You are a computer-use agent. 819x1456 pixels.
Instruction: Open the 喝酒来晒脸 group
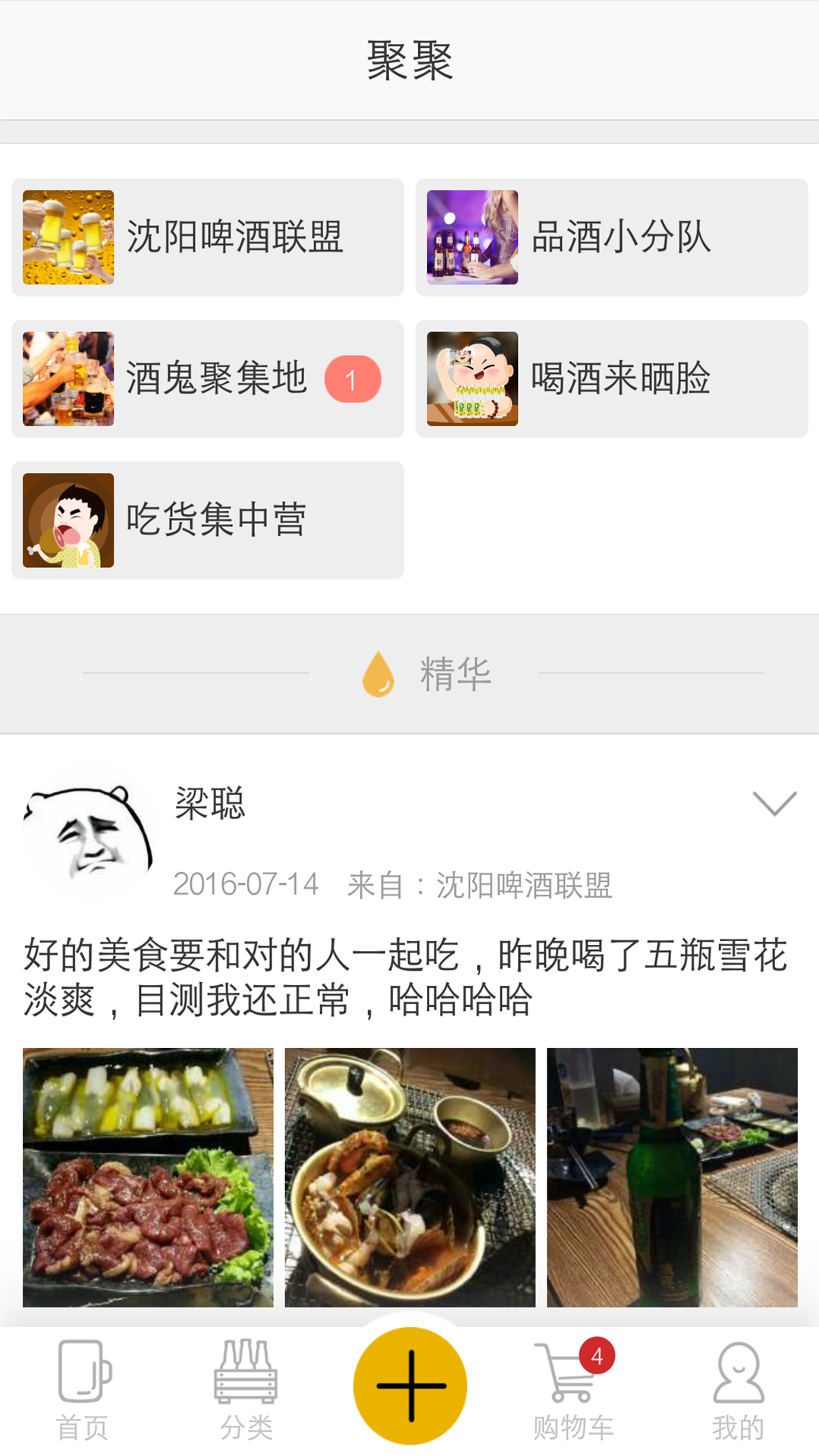tap(611, 378)
